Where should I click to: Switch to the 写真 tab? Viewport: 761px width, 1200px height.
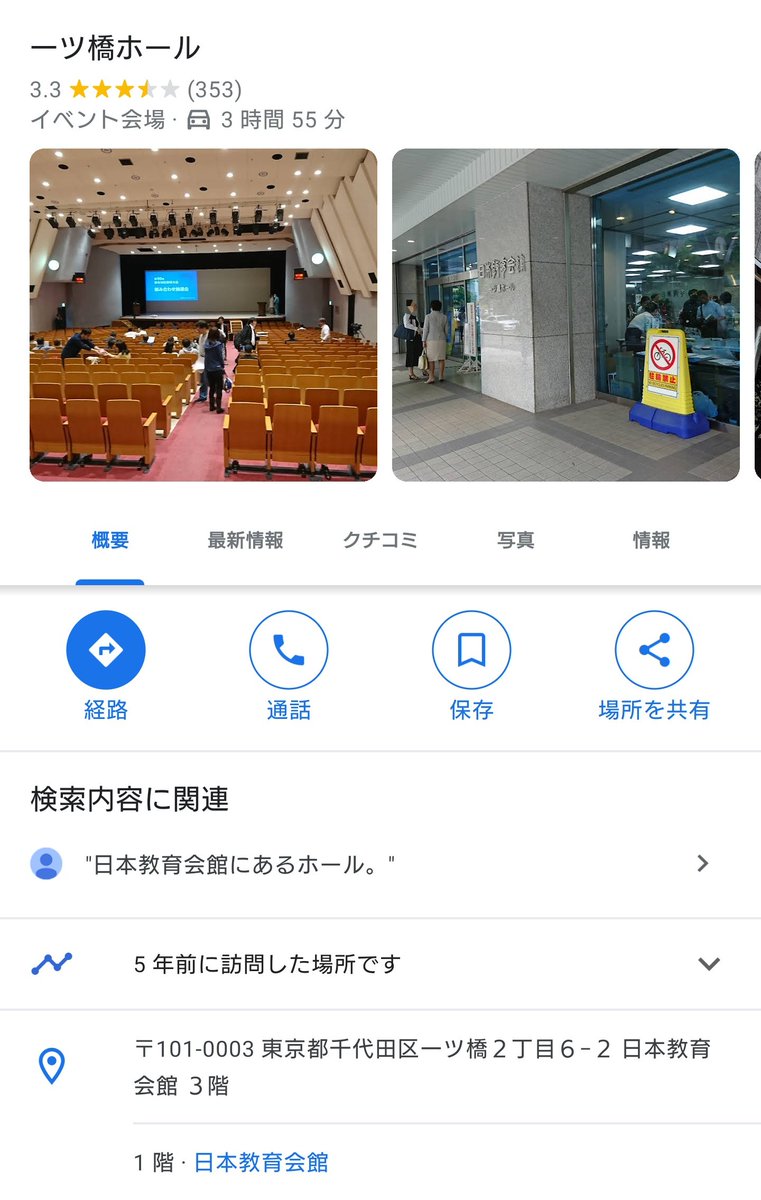(515, 541)
